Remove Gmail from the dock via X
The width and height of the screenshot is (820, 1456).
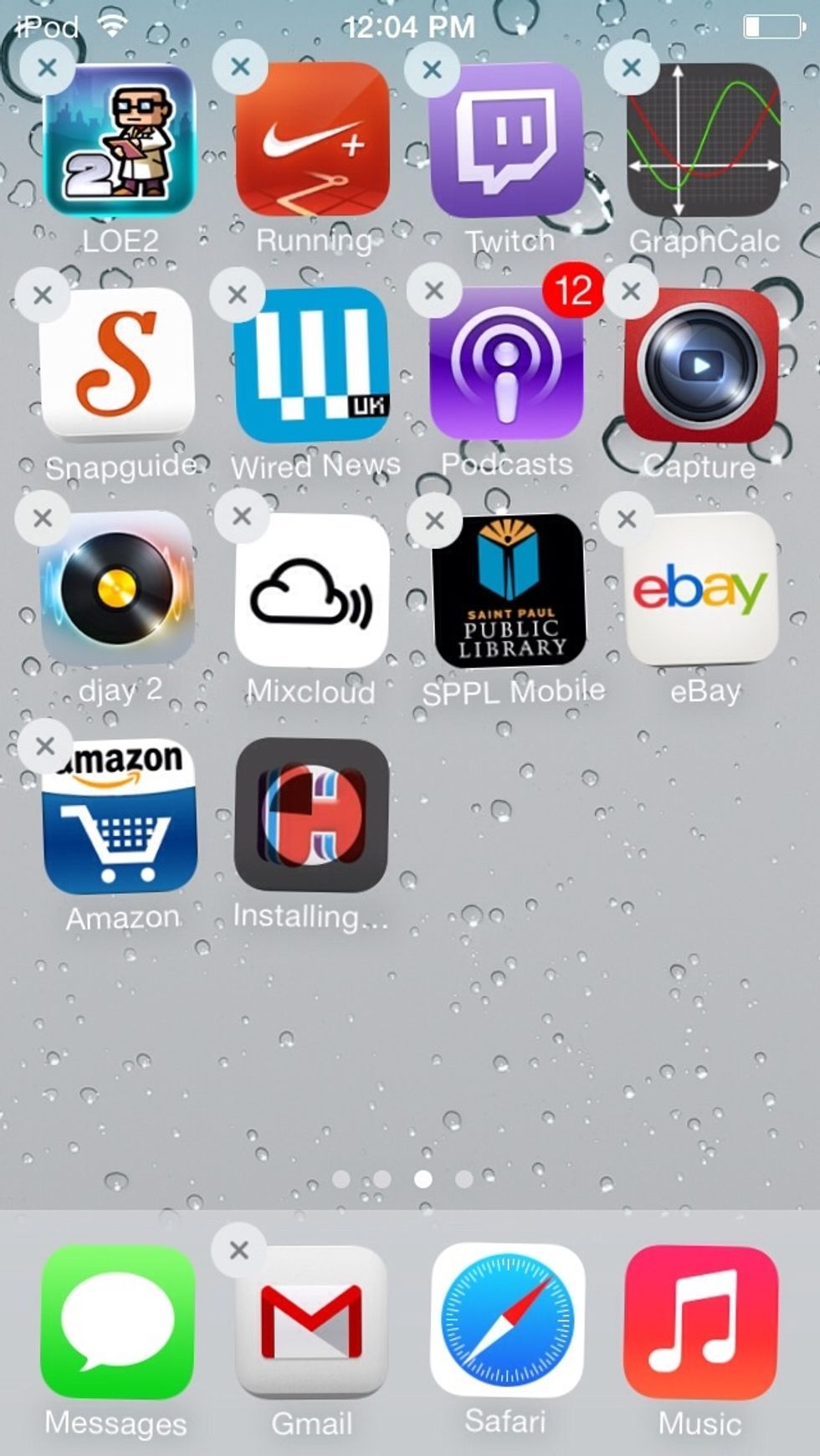coord(238,1250)
